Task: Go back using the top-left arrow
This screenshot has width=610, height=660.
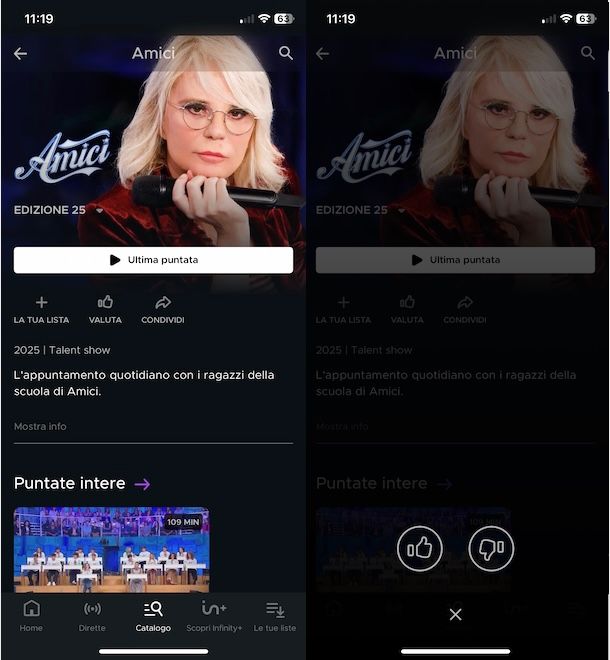Action: (20, 53)
